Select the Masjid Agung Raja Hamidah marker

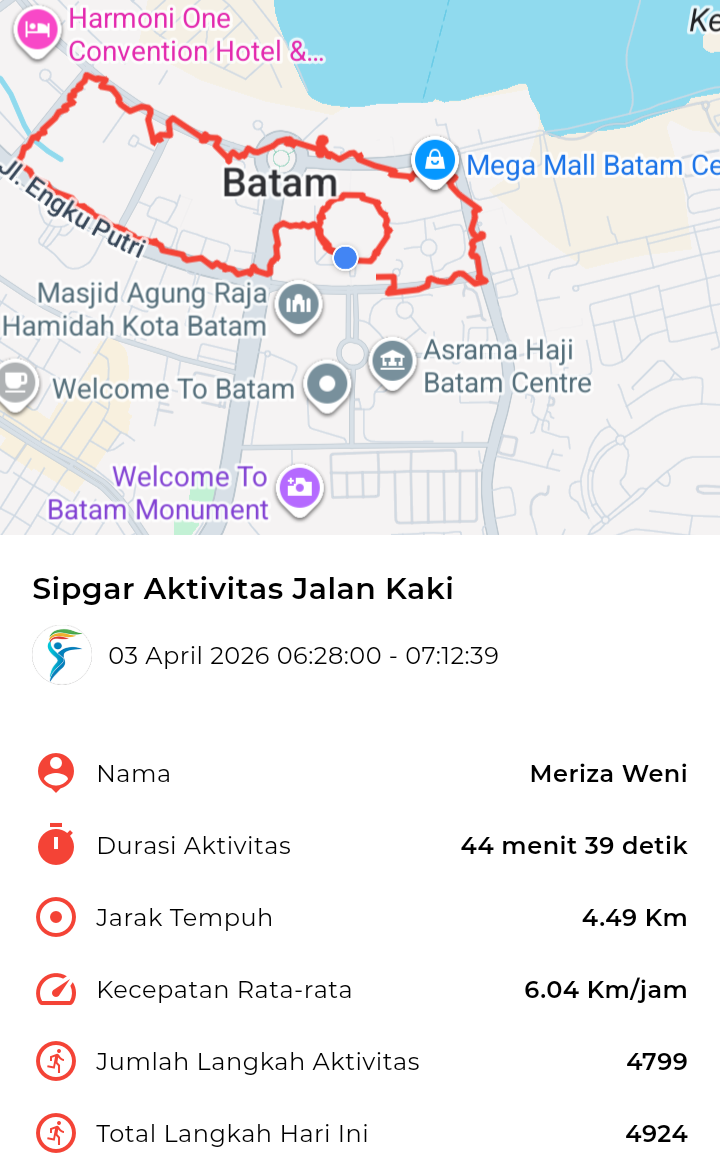[x=298, y=303]
